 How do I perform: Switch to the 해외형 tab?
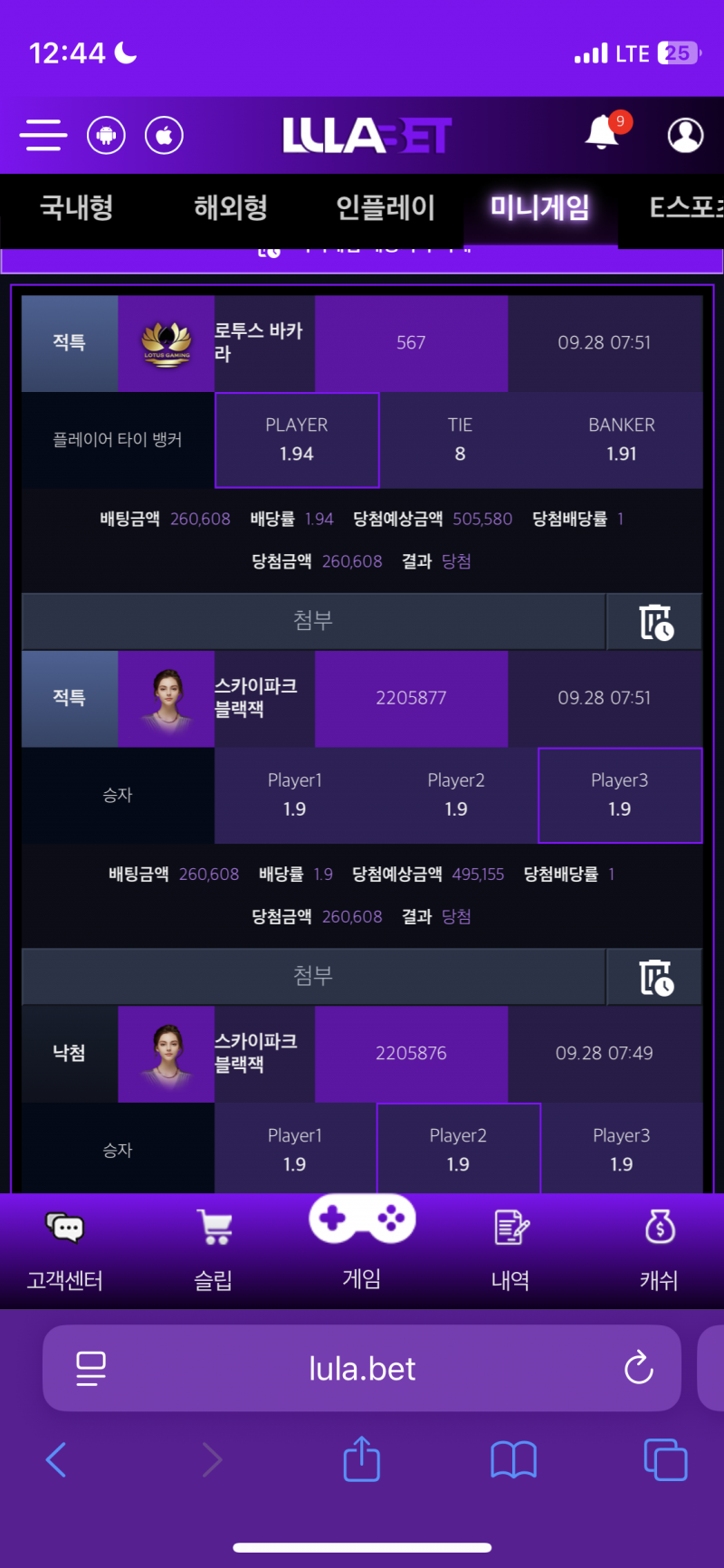[231, 208]
